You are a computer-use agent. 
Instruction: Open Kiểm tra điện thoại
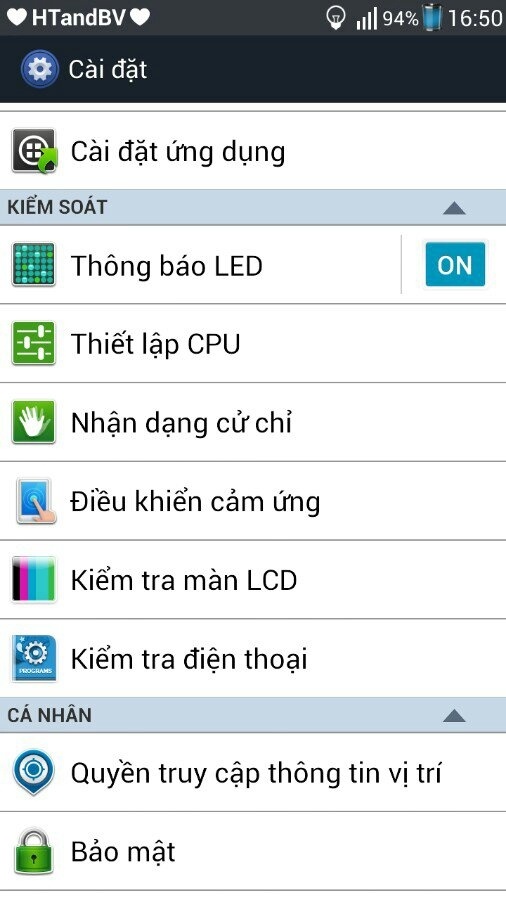point(253,658)
